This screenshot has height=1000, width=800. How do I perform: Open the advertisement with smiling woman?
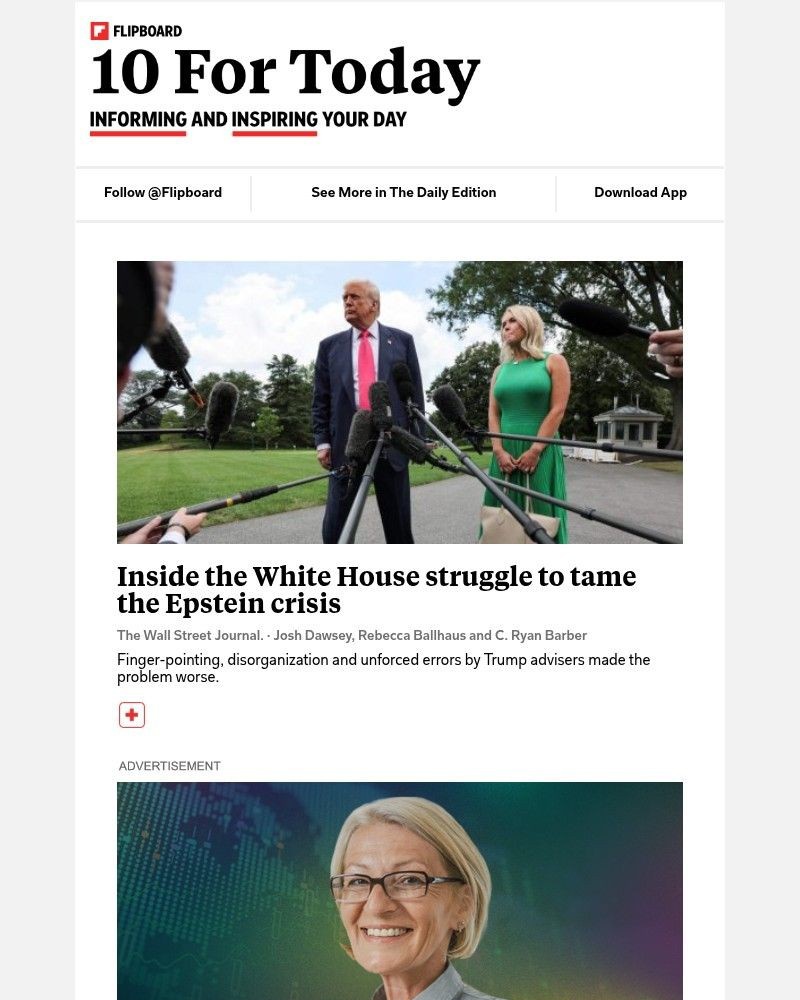point(399,890)
